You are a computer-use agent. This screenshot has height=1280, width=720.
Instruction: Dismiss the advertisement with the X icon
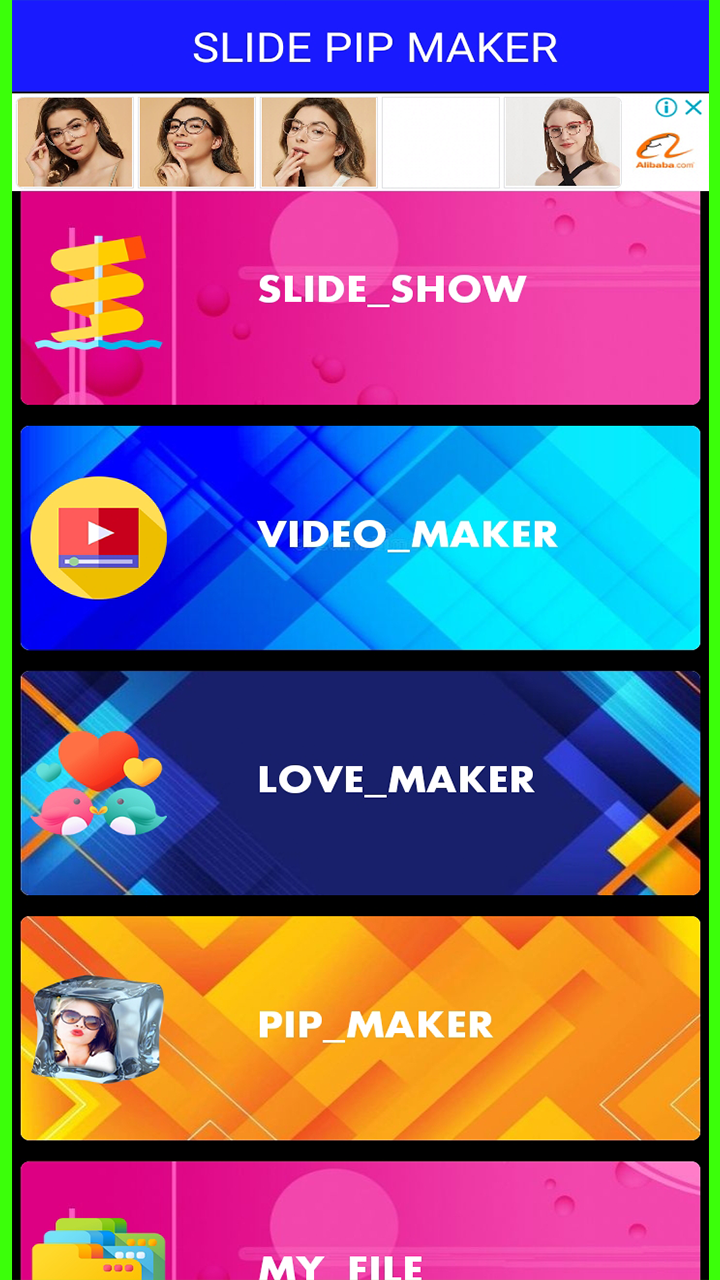(x=694, y=108)
